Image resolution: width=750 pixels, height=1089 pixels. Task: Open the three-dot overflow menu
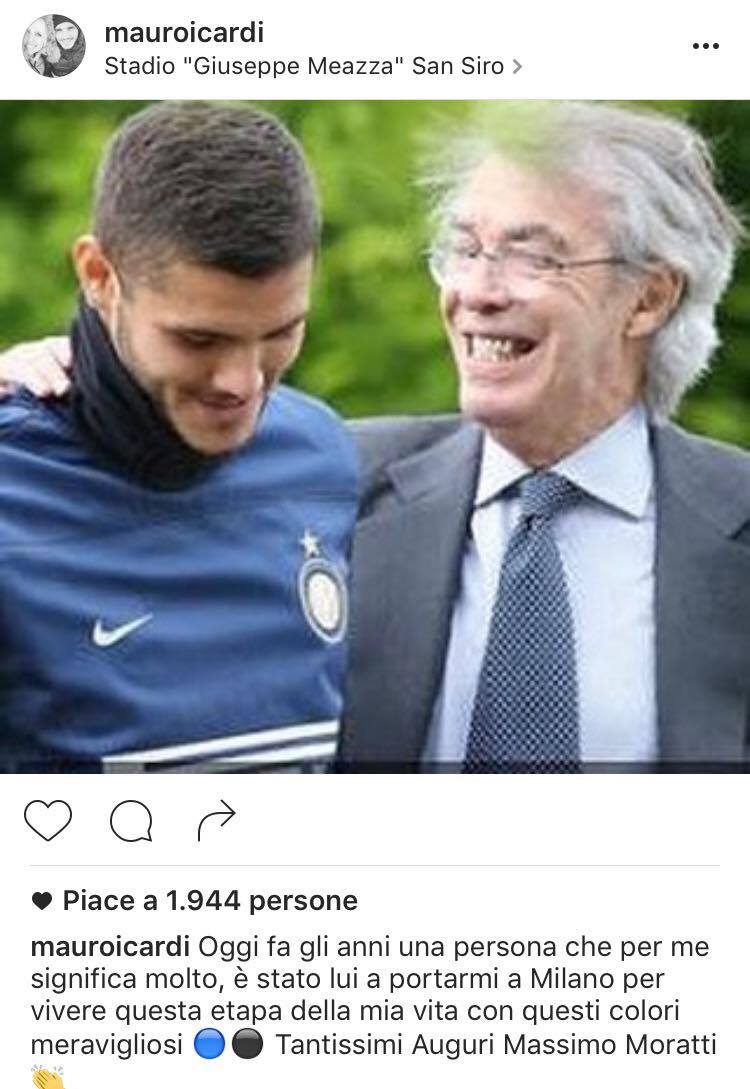point(706,46)
